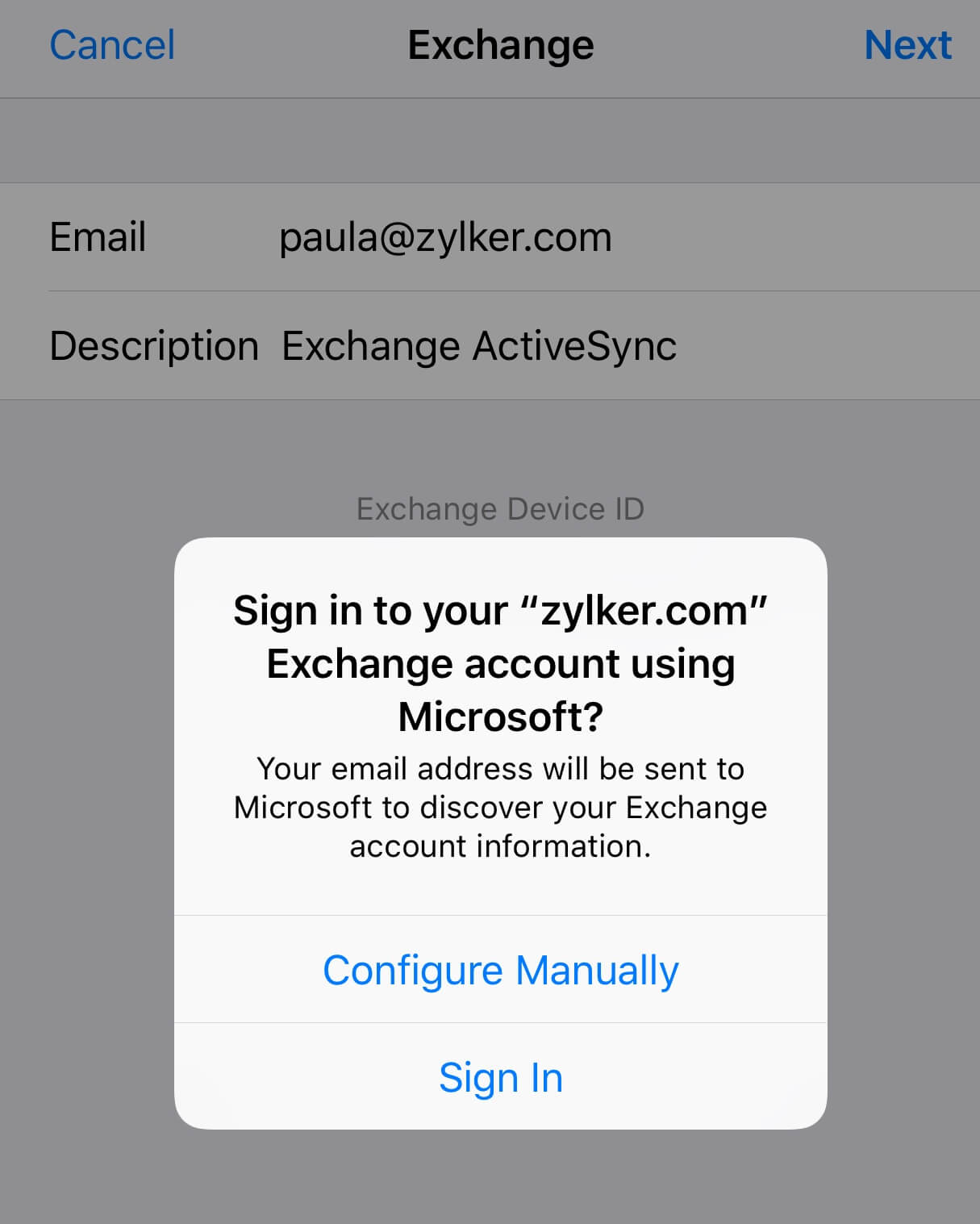Cancel the Exchange account setup
Image resolution: width=980 pixels, height=1224 pixels.
click(x=112, y=45)
